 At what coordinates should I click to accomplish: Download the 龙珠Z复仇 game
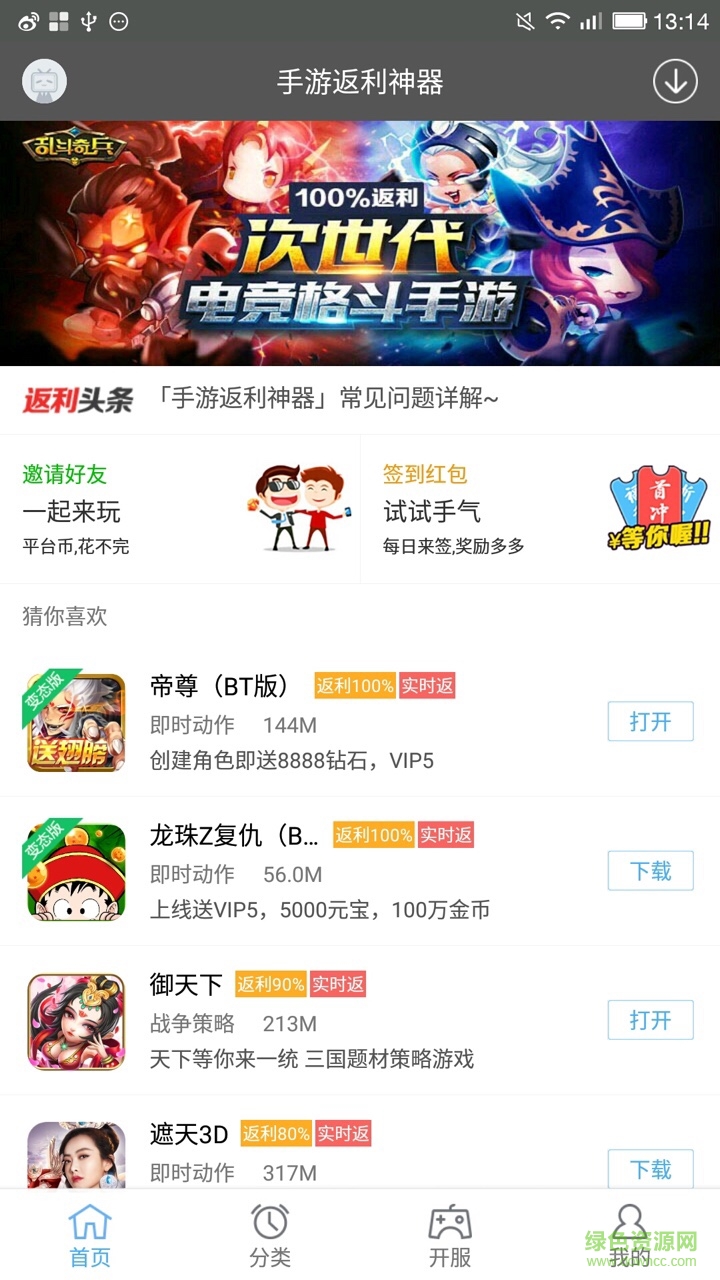click(650, 870)
